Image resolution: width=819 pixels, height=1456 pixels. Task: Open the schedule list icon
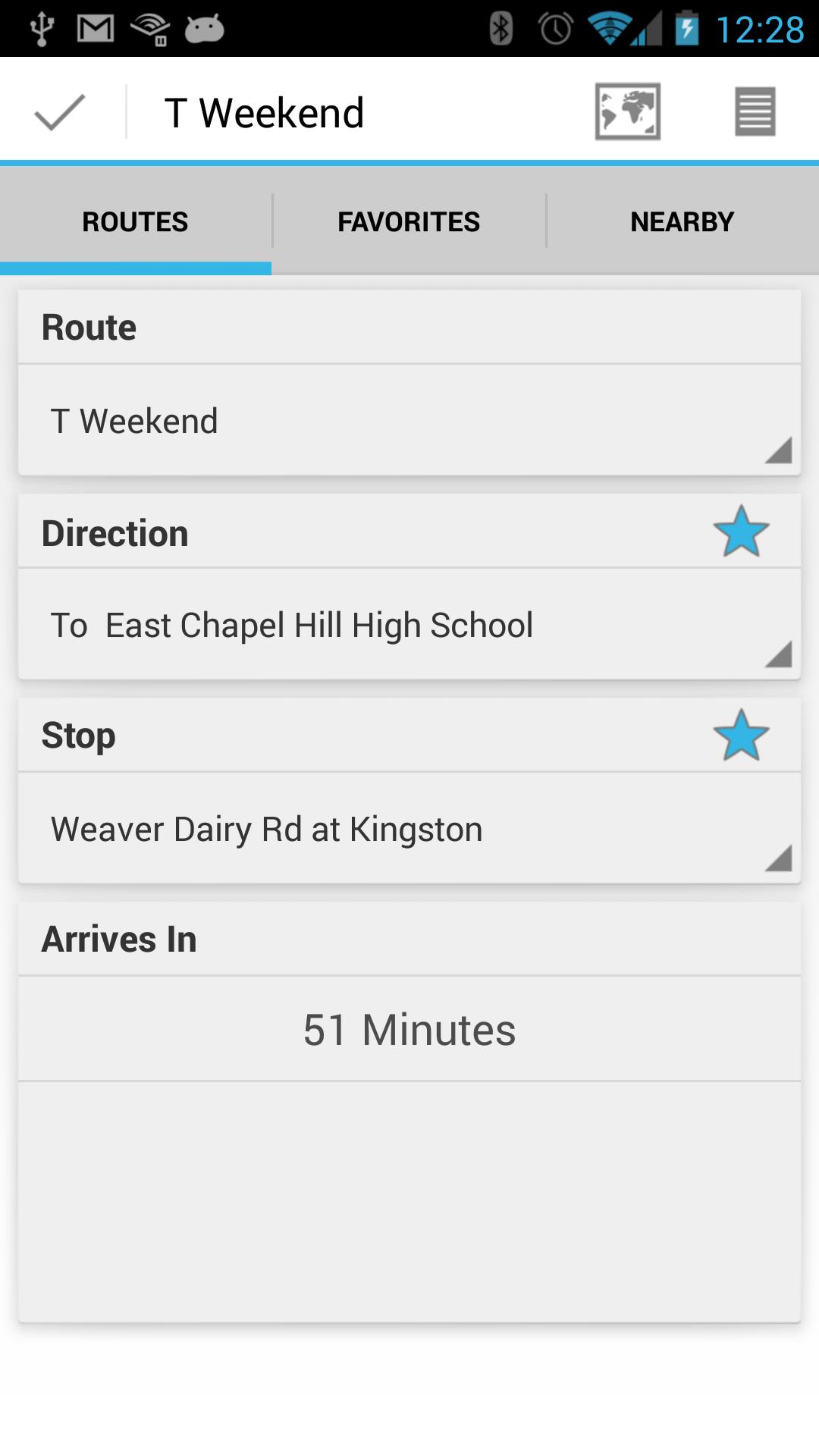(754, 111)
